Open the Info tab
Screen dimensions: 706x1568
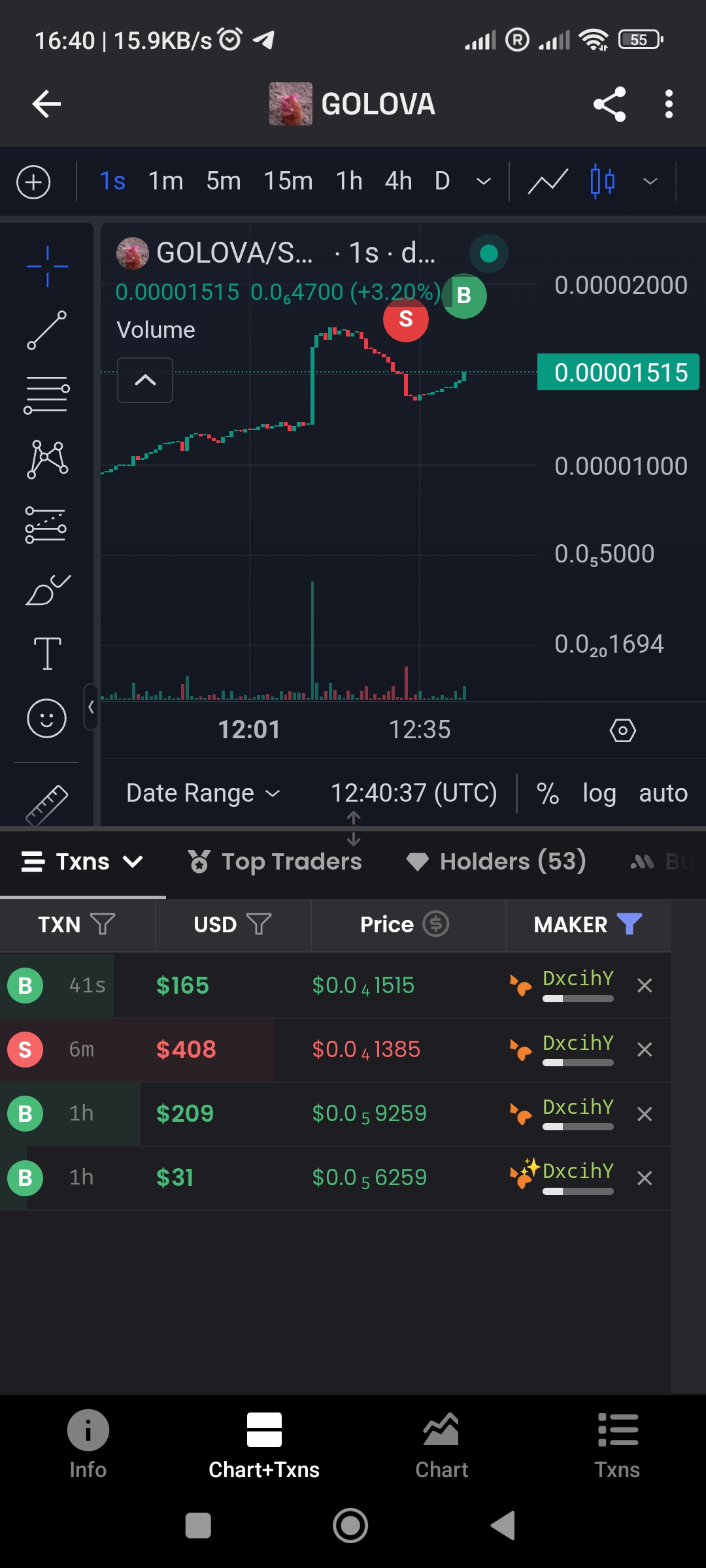(x=88, y=1443)
